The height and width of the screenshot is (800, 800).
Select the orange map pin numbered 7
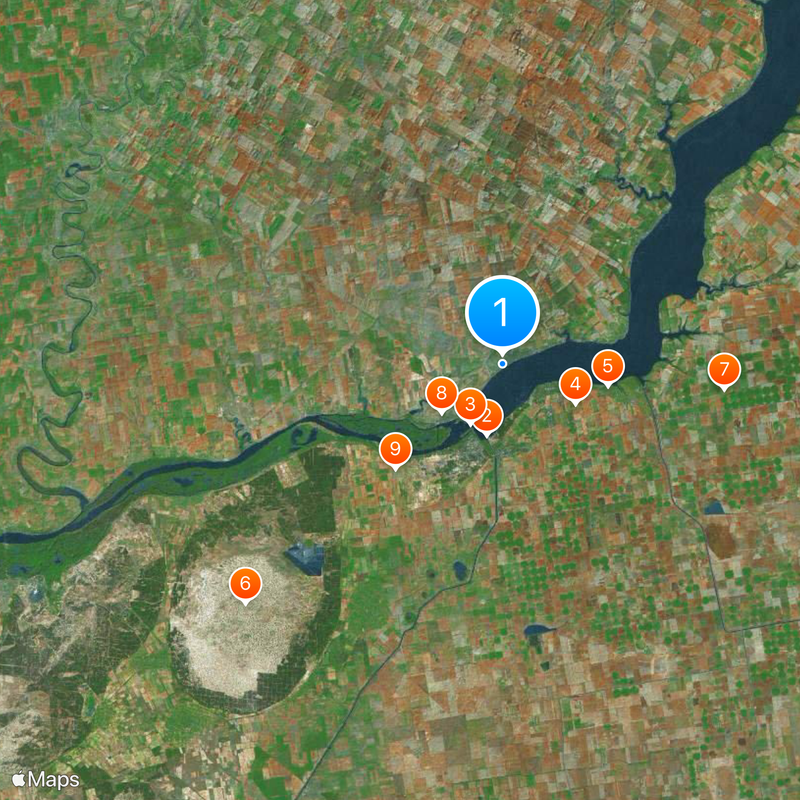[x=724, y=369]
